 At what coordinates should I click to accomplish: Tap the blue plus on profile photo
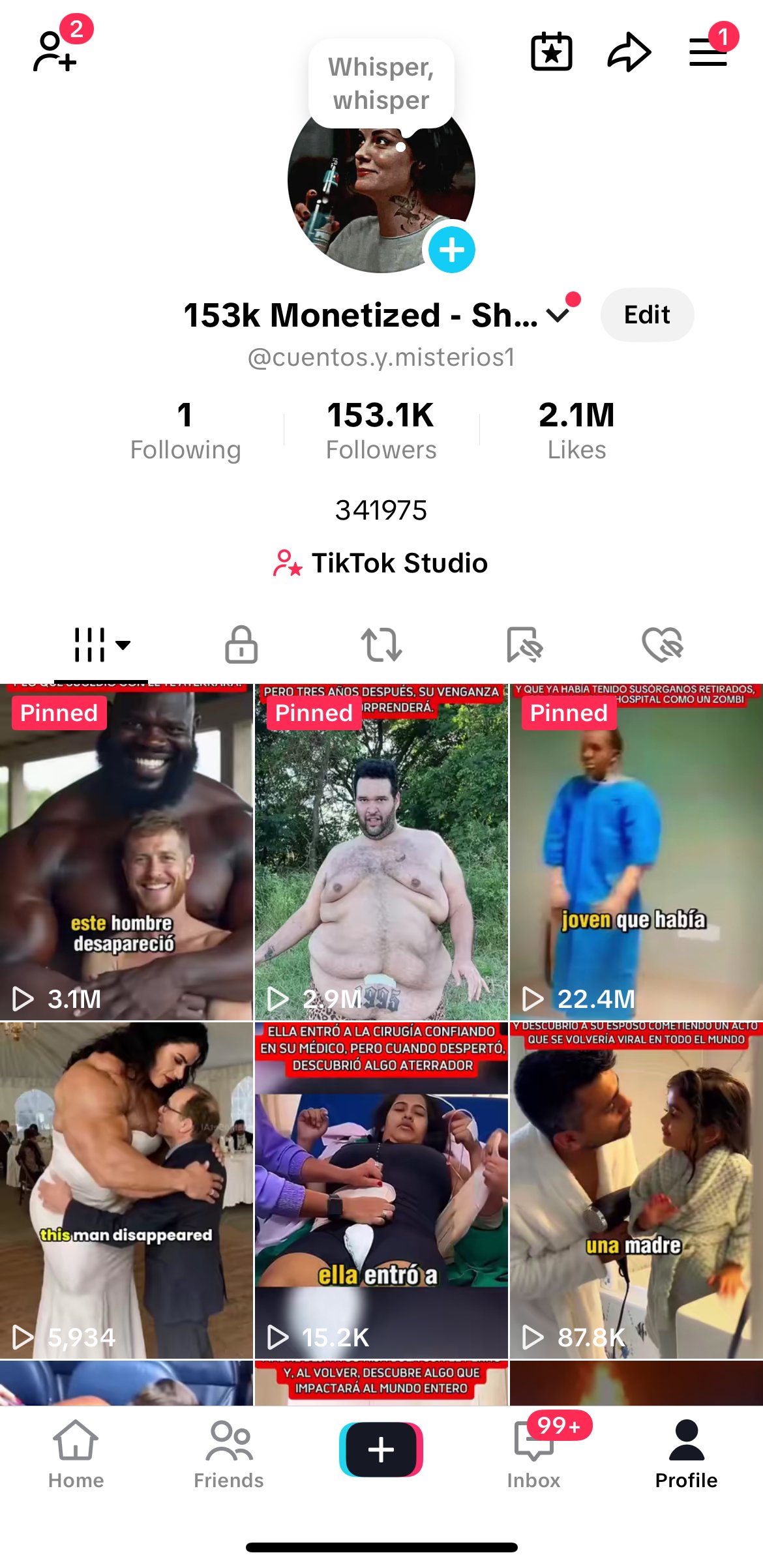pos(451,250)
